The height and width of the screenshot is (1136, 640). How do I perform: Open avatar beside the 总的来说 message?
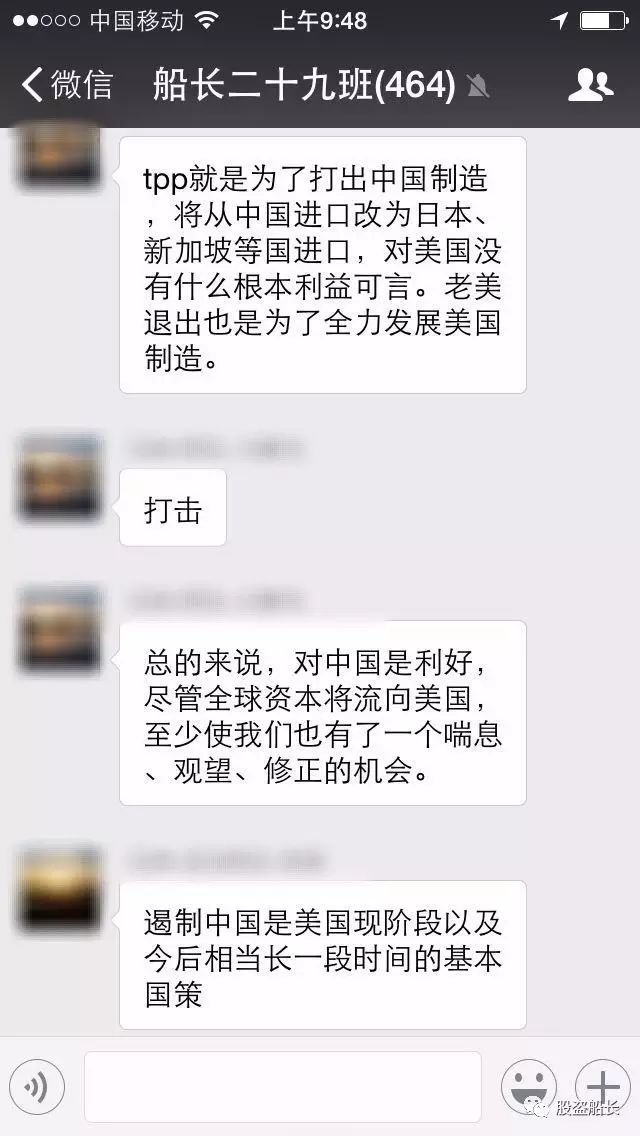(60, 628)
